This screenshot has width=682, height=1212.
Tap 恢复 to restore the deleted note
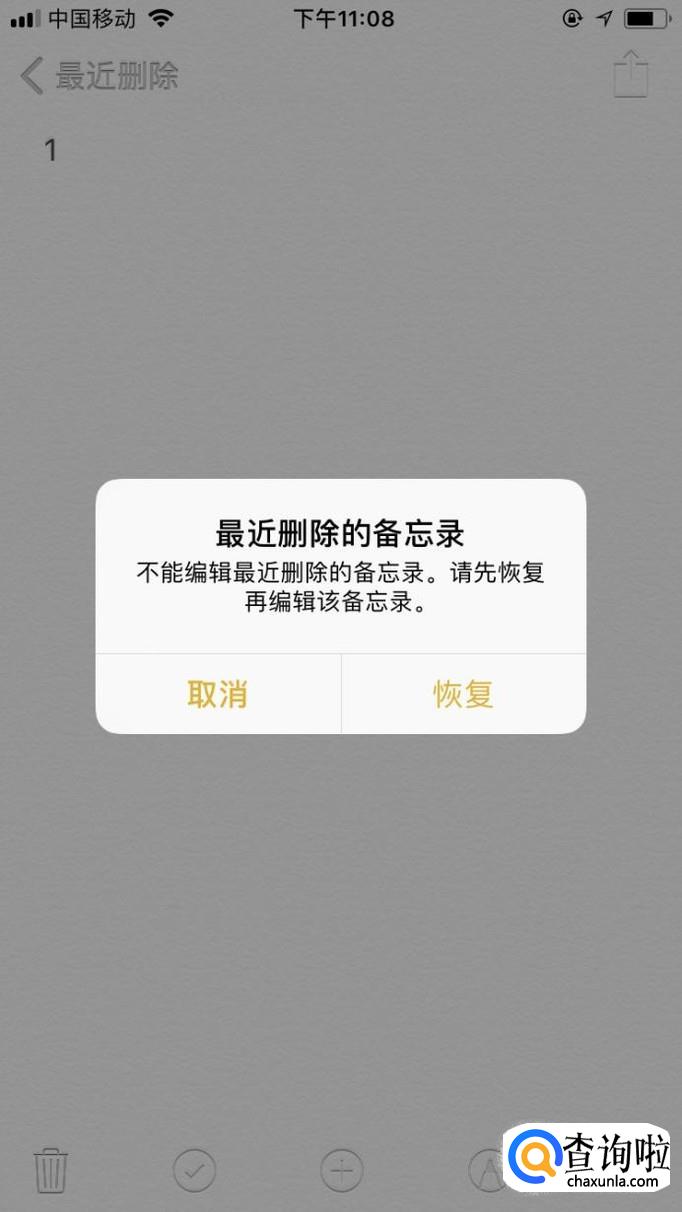click(x=463, y=694)
